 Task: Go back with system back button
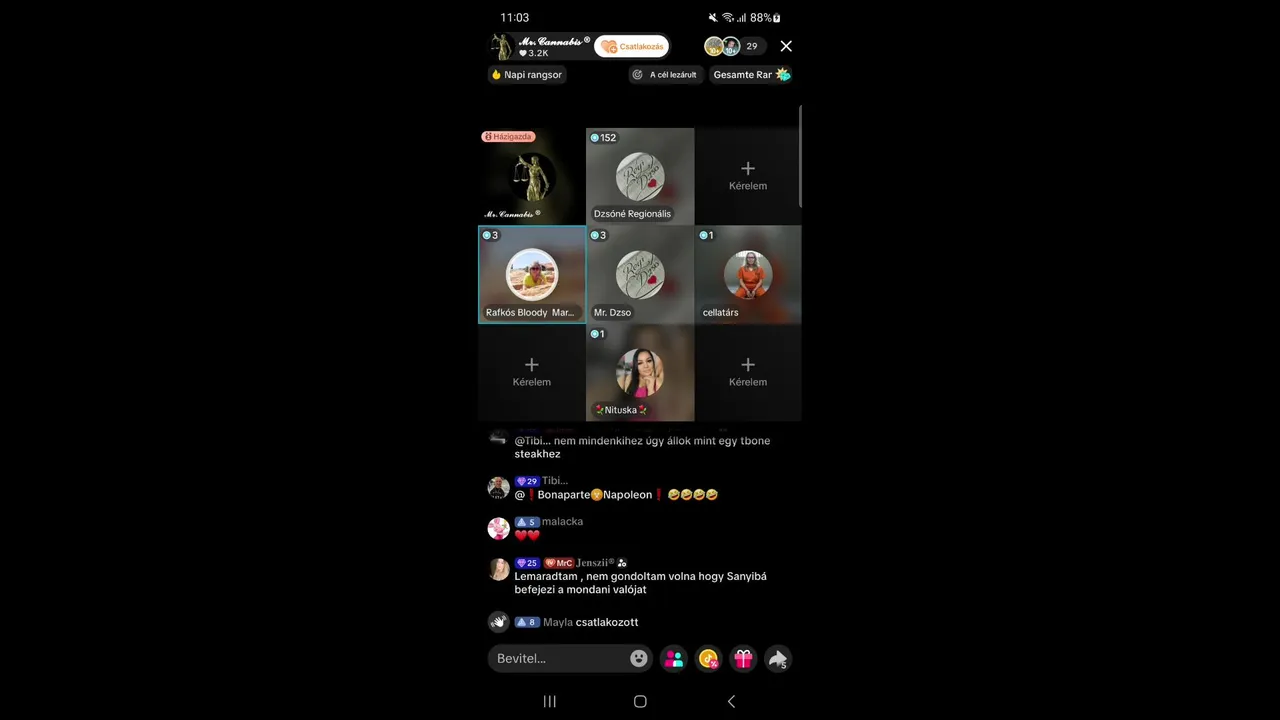pos(731,701)
